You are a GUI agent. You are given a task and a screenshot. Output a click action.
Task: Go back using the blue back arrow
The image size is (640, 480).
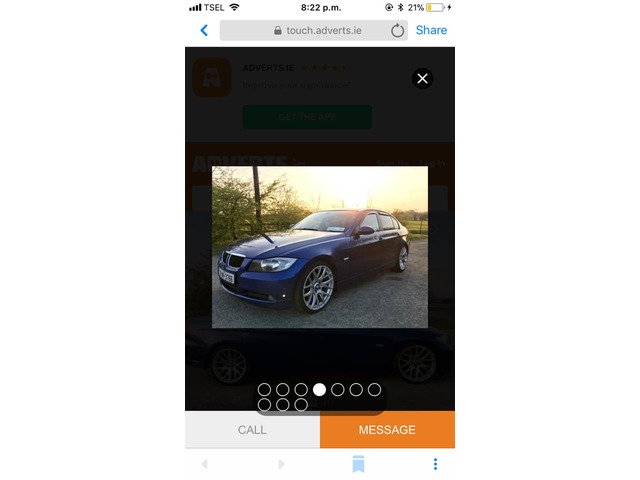click(204, 30)
